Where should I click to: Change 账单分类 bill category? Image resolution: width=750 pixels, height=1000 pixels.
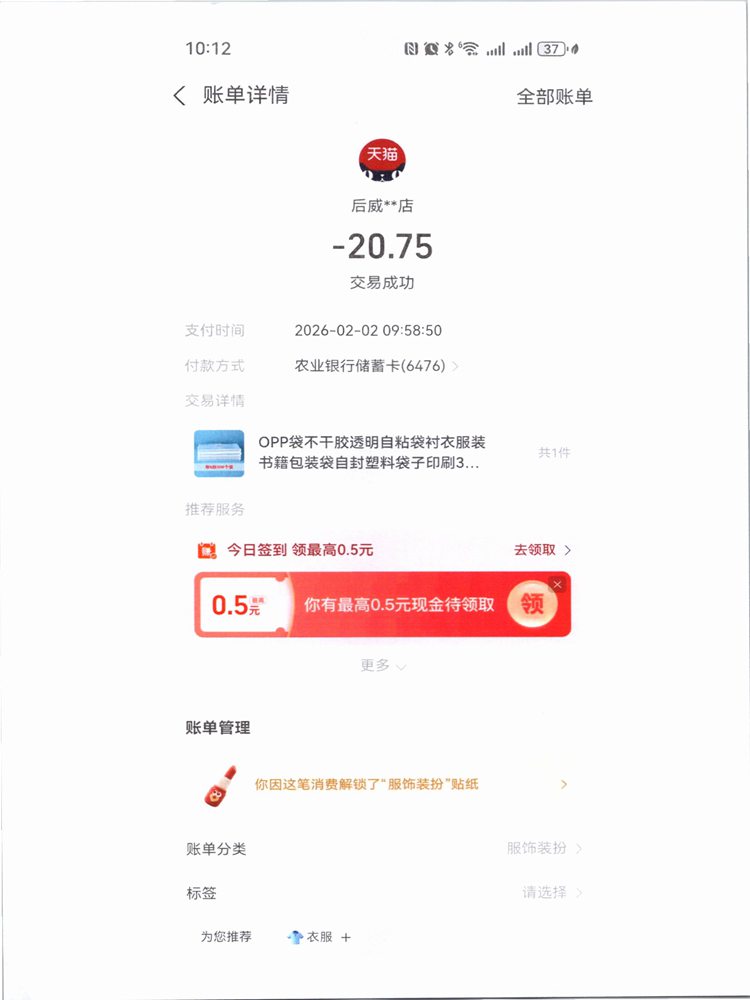pos(543,848)
